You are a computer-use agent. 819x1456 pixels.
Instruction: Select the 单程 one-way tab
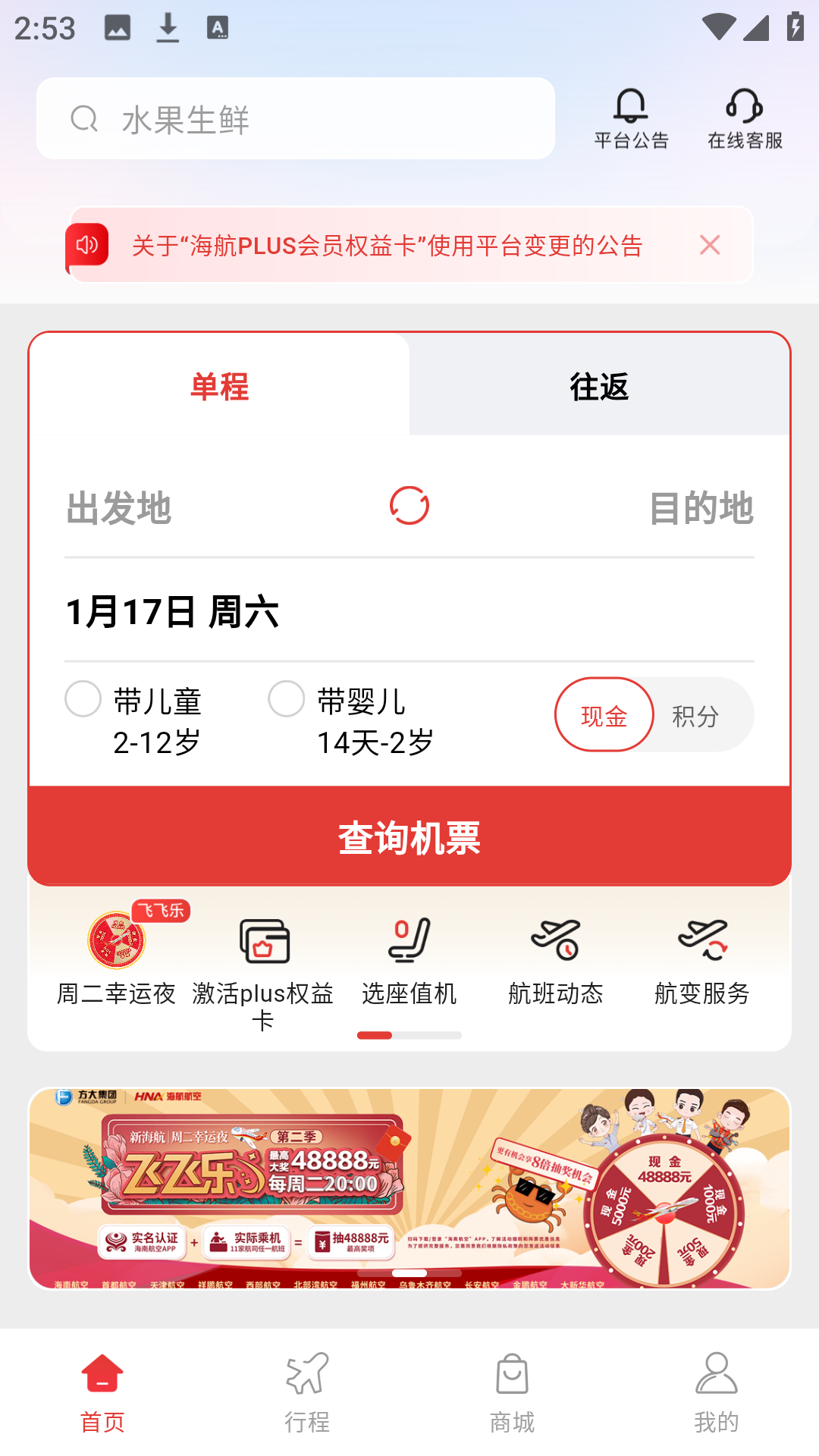[x=218, y=386]
